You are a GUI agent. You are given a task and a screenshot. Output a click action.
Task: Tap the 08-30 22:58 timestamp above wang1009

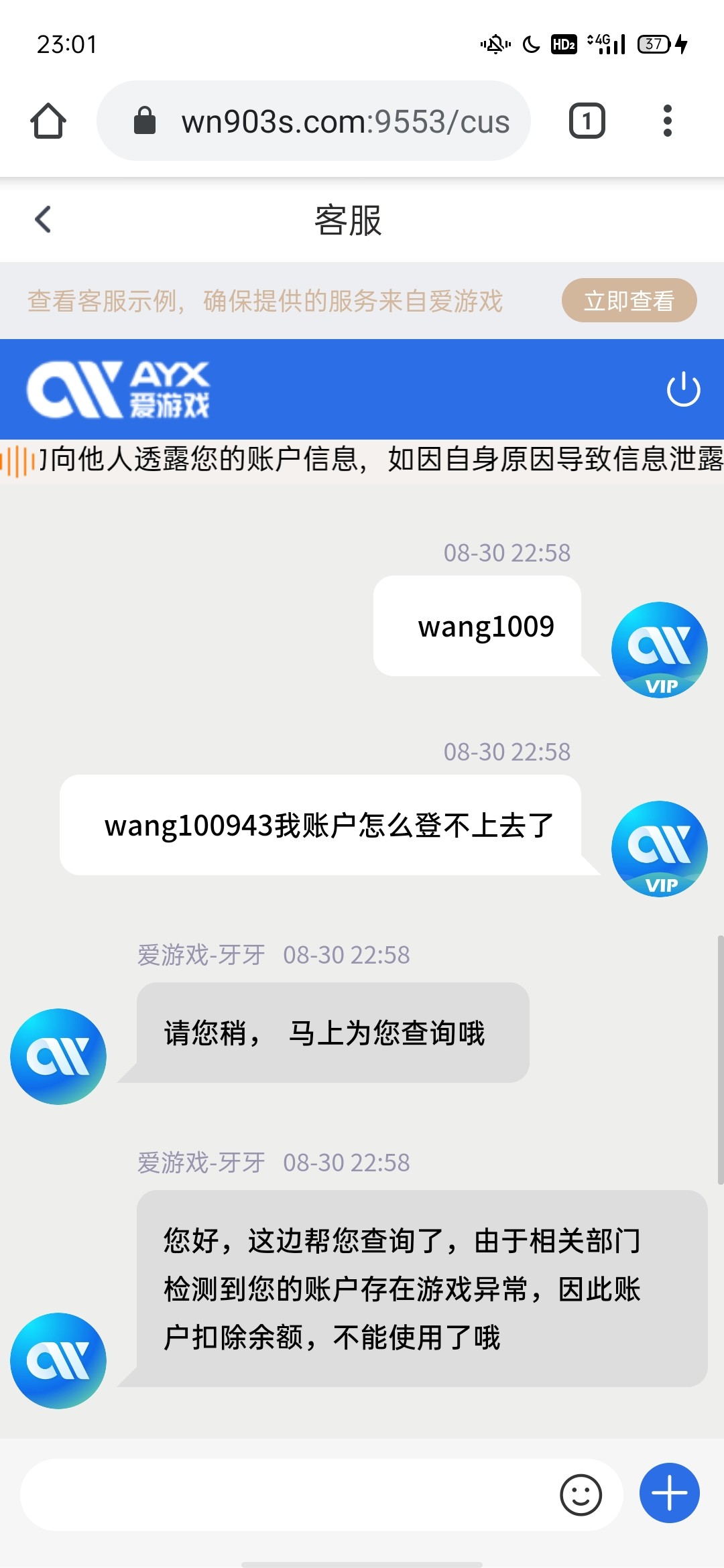pos(507,553)
